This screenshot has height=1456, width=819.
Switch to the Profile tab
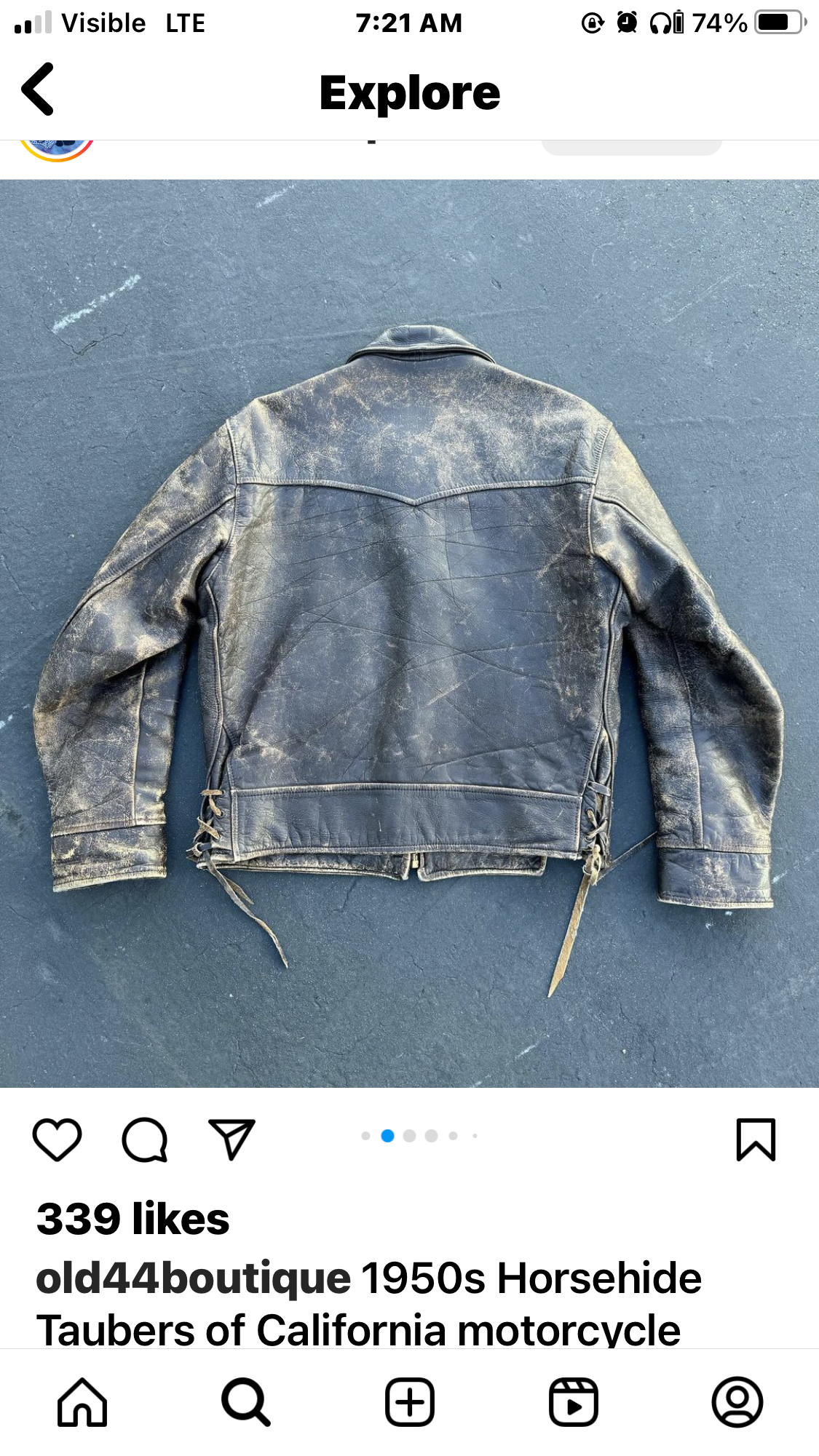click(737, 1401)
